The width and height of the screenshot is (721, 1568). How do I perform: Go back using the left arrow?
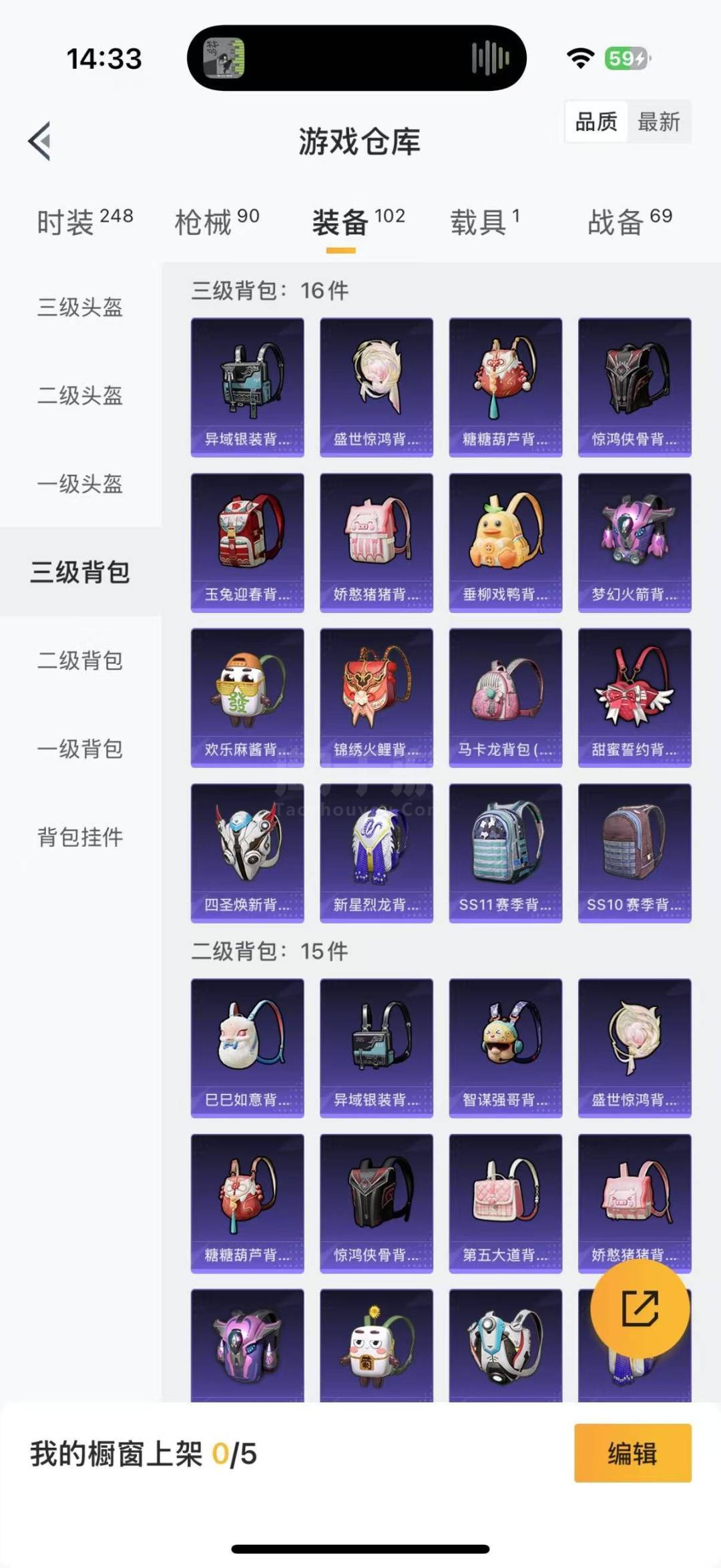tap(40, 141)
